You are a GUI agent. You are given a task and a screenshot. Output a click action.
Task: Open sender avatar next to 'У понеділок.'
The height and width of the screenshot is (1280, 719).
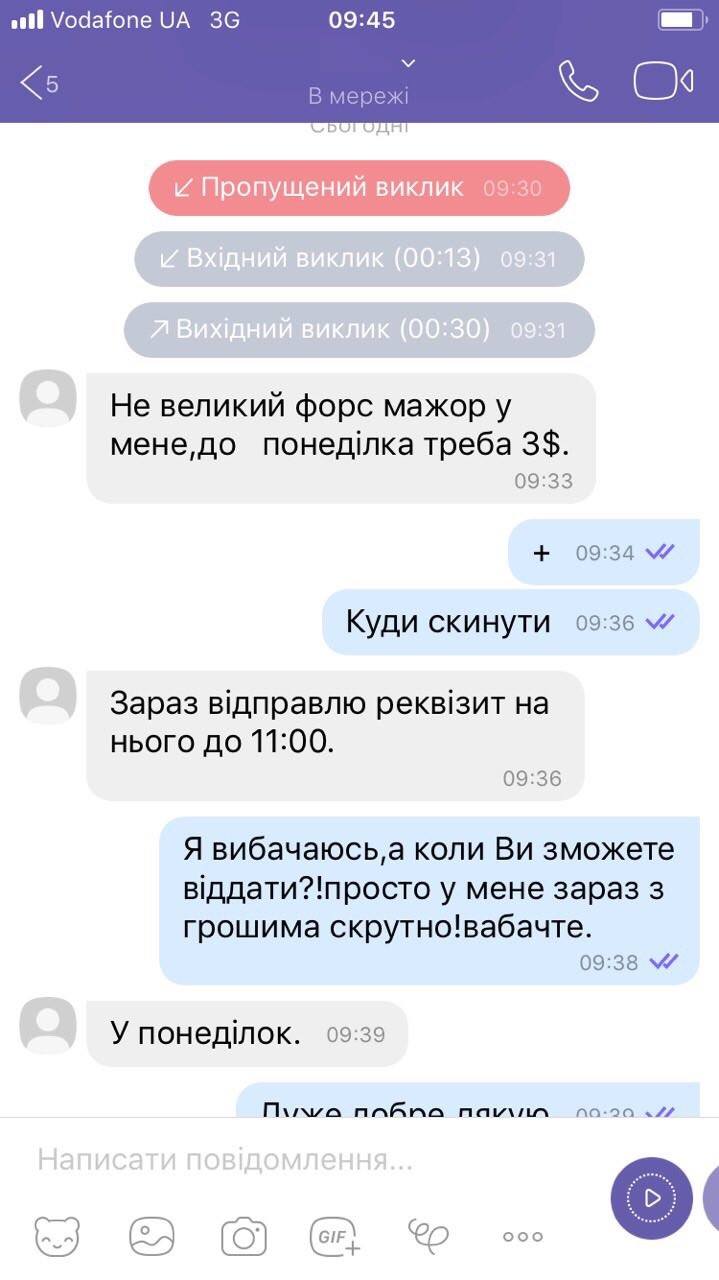[48, 1025]
